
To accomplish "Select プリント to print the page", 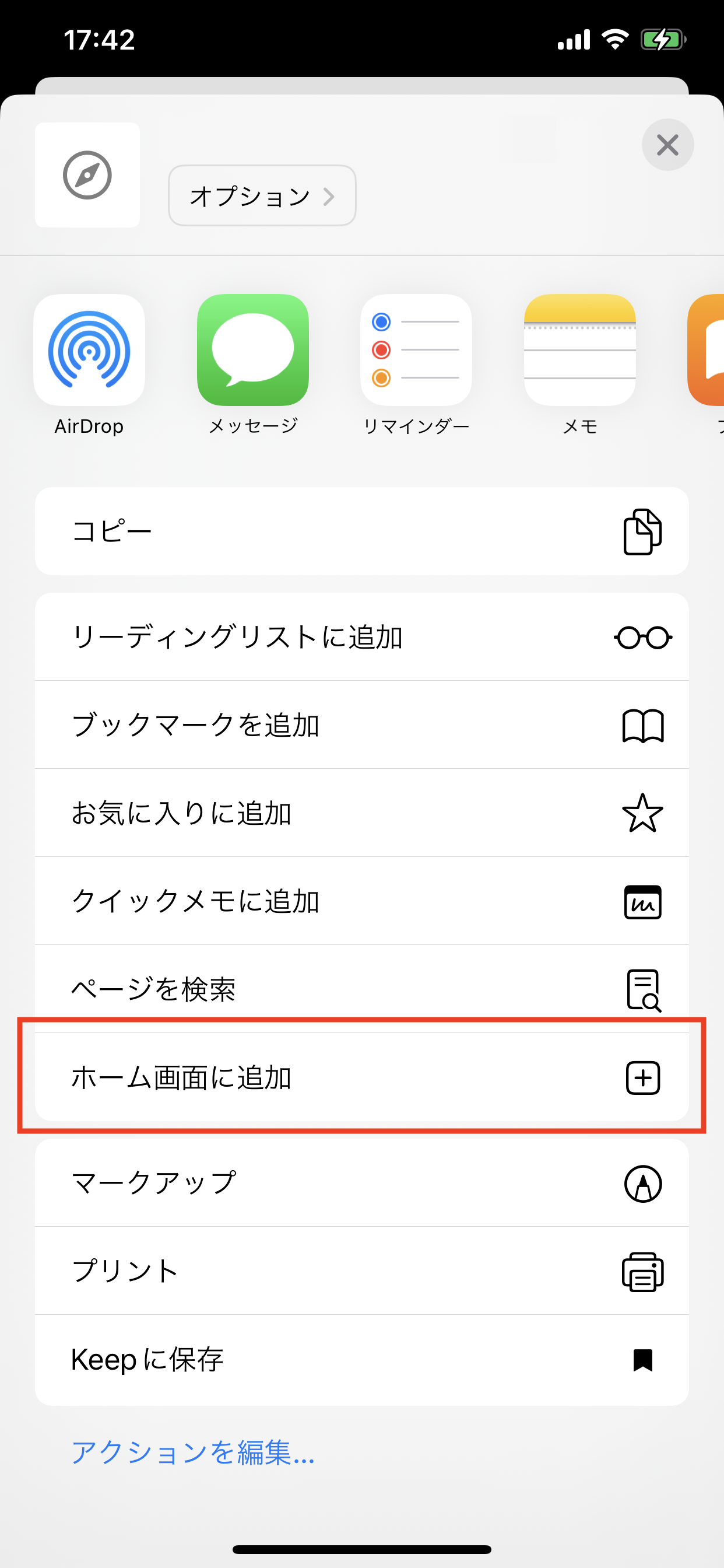I will (362, 1271).
